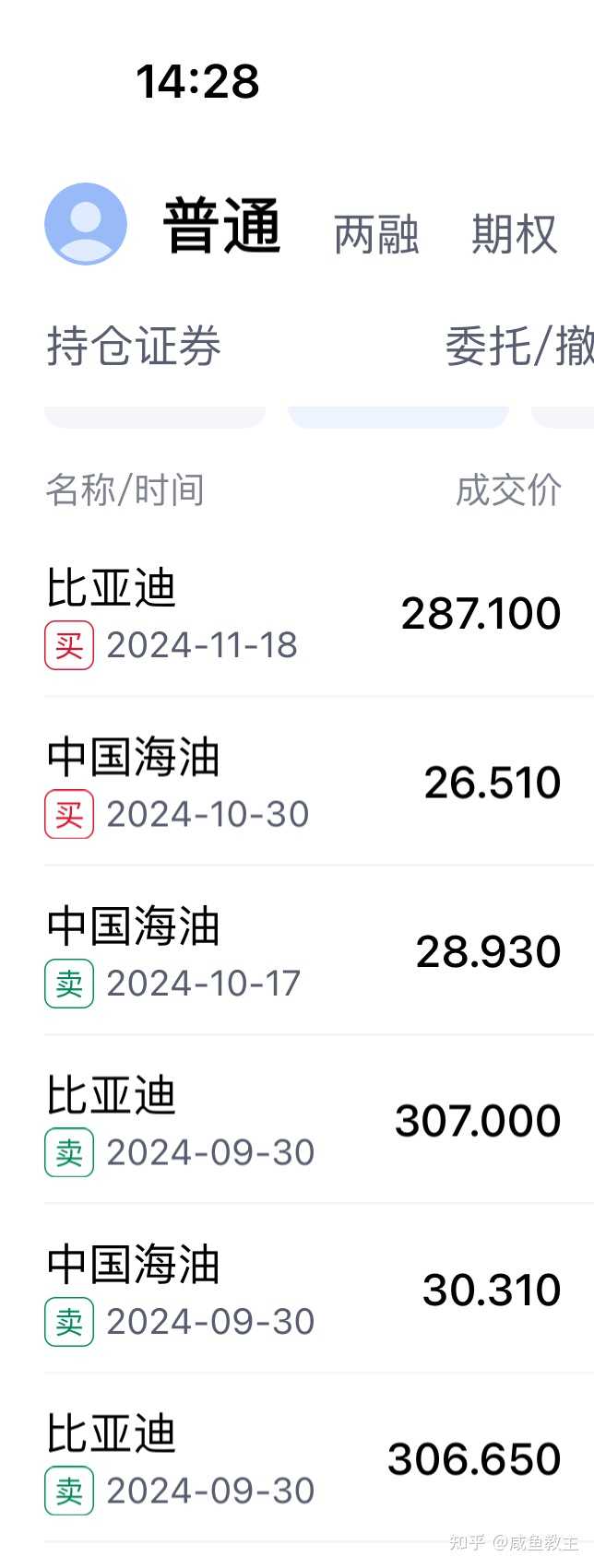Open the 持仓证券 tab
This screenshot has width=594, height=1568.
tap(134, 347)
